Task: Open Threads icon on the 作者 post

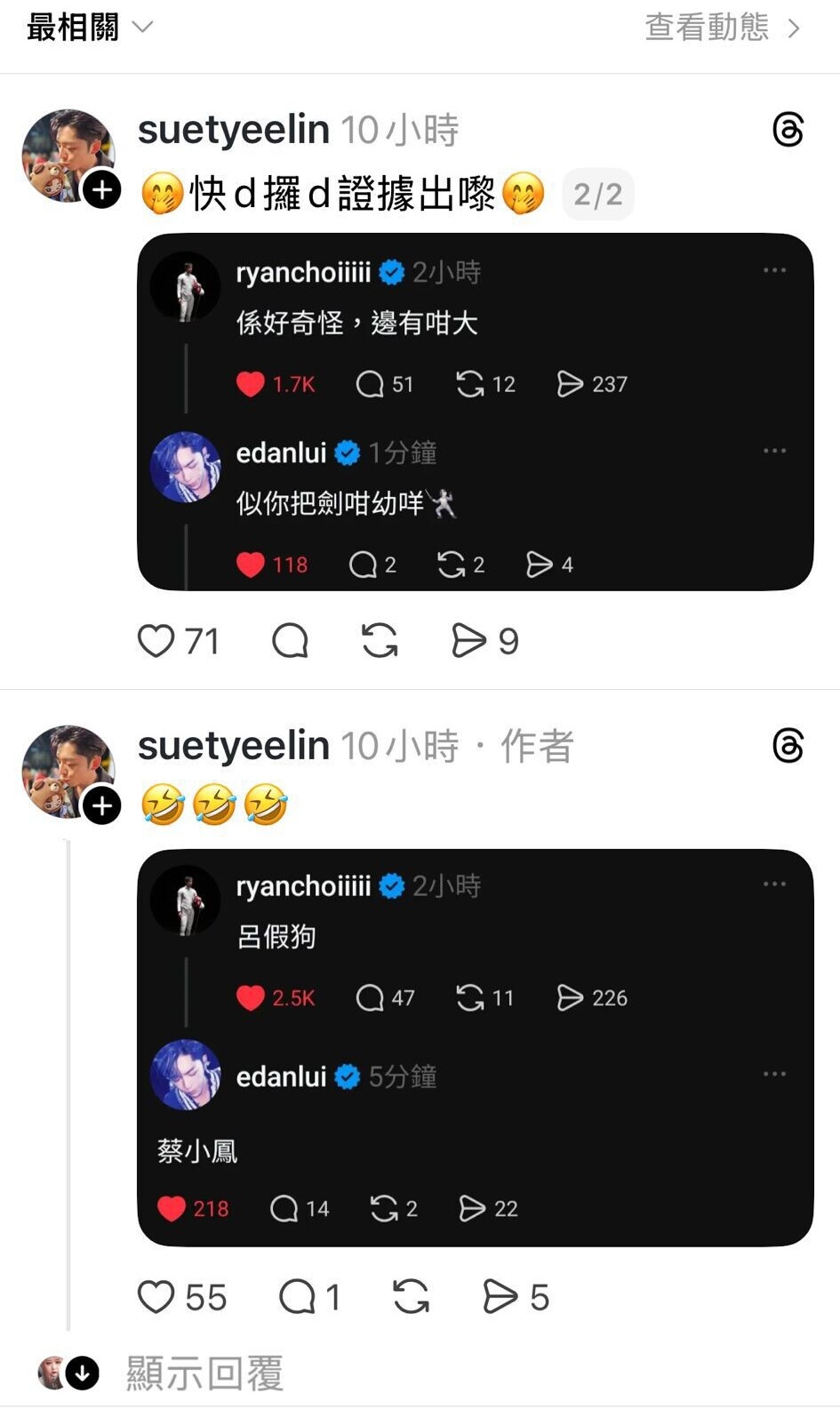Action: tap(788, 746)
